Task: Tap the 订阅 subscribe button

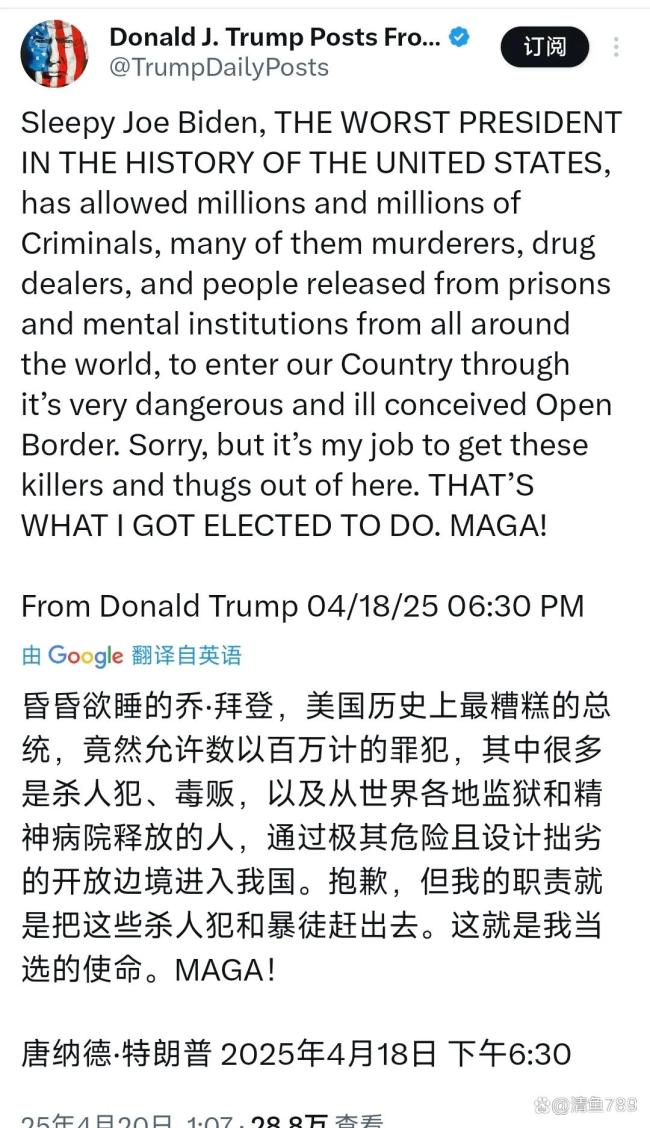Action: click(x=544, y=47)
